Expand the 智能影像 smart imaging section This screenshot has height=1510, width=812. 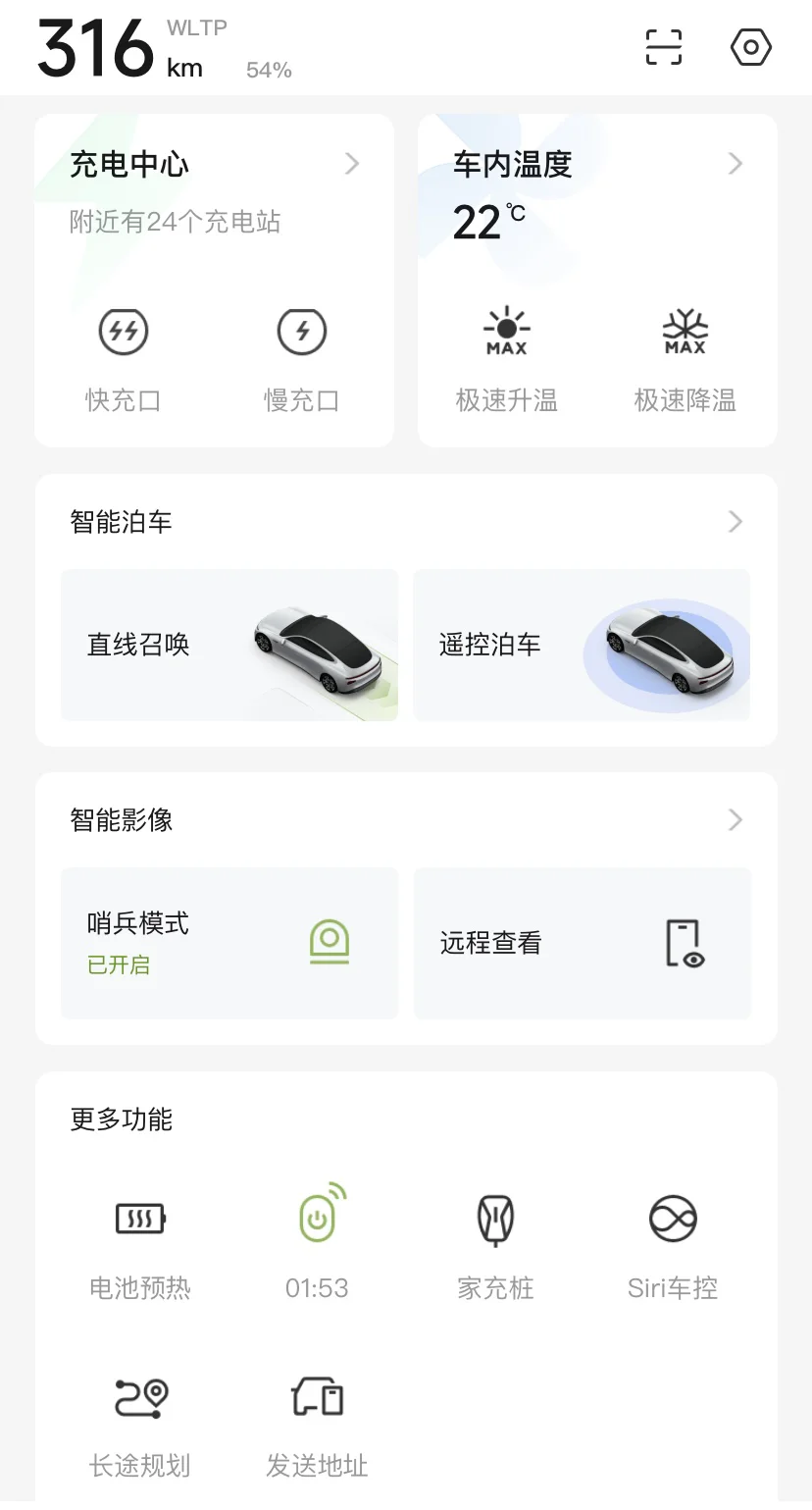pyautogui.click(x=735, y=820)
